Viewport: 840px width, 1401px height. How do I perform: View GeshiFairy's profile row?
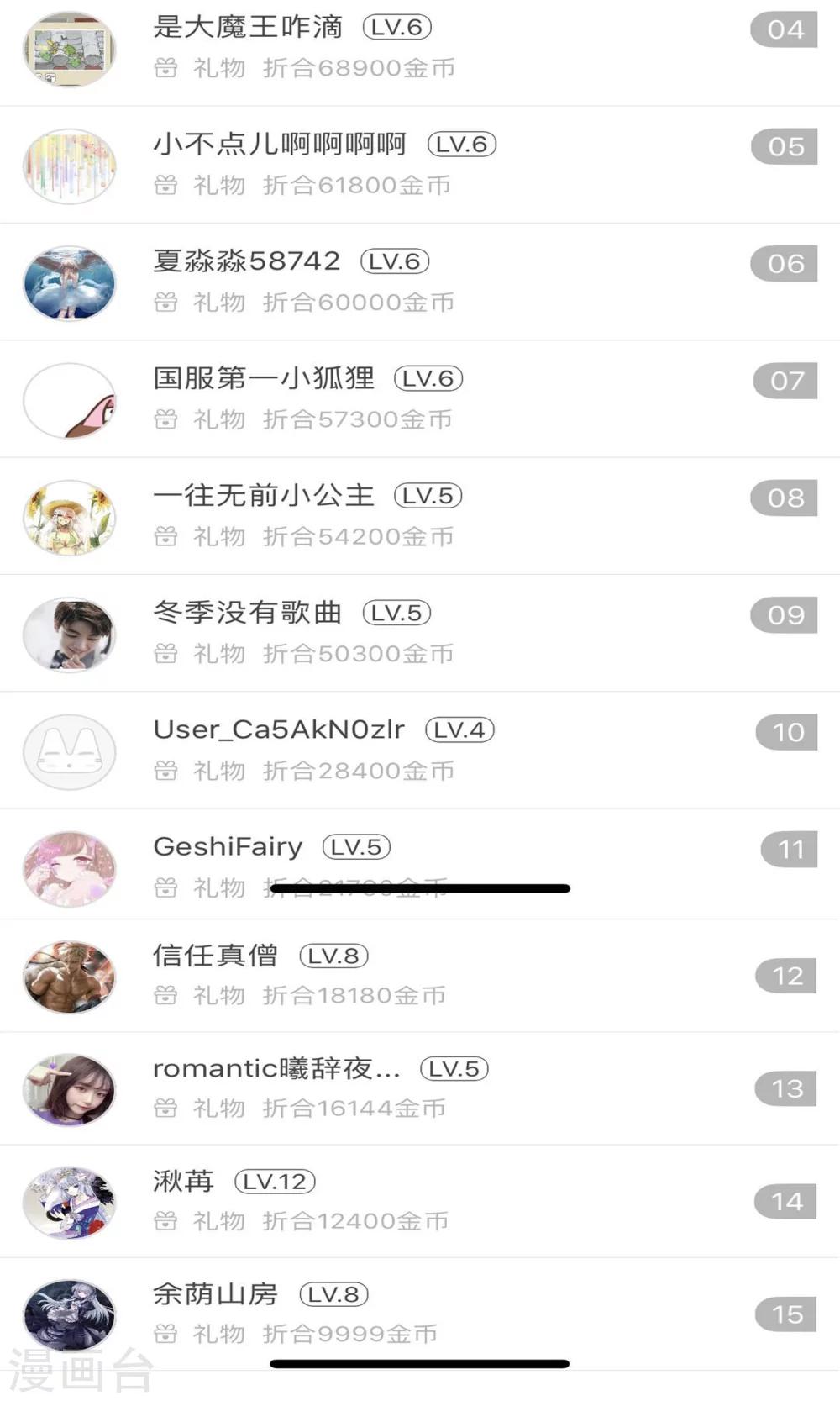[x=420, y=864]
